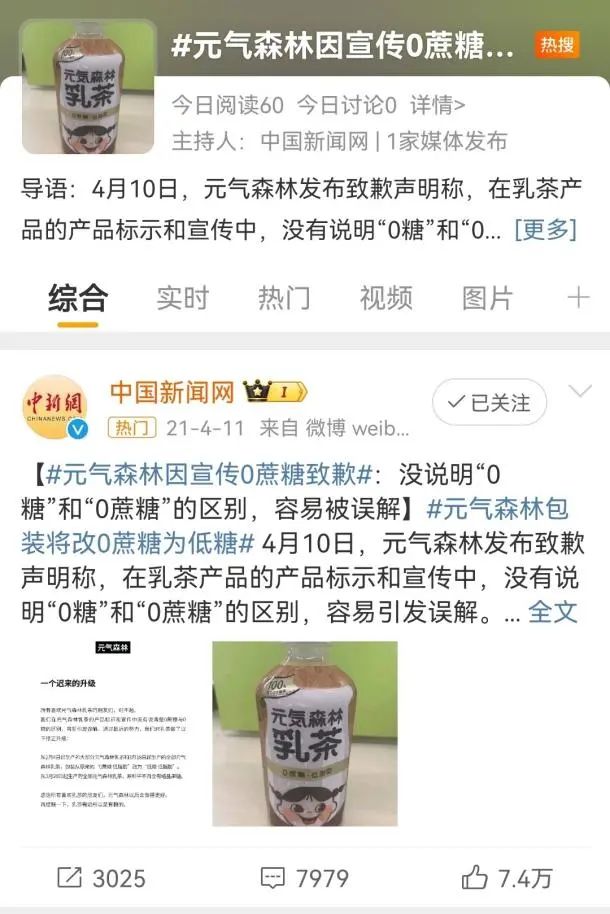
Task: Repost the post with 3025 shares
Action: [100, 878]
